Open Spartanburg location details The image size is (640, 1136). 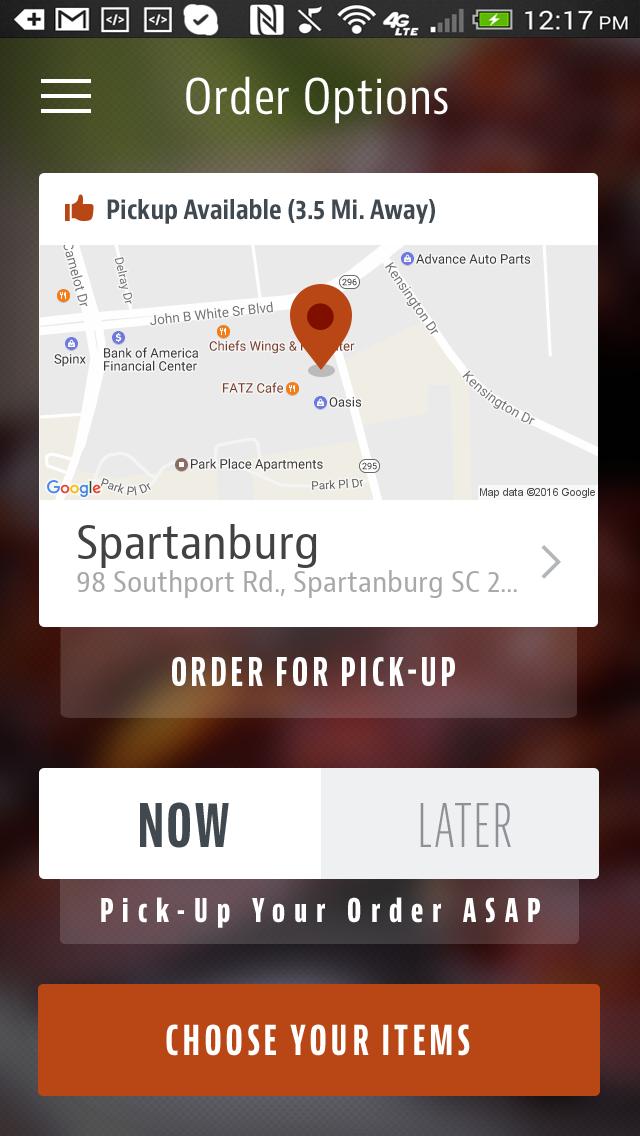pos(318,563)
